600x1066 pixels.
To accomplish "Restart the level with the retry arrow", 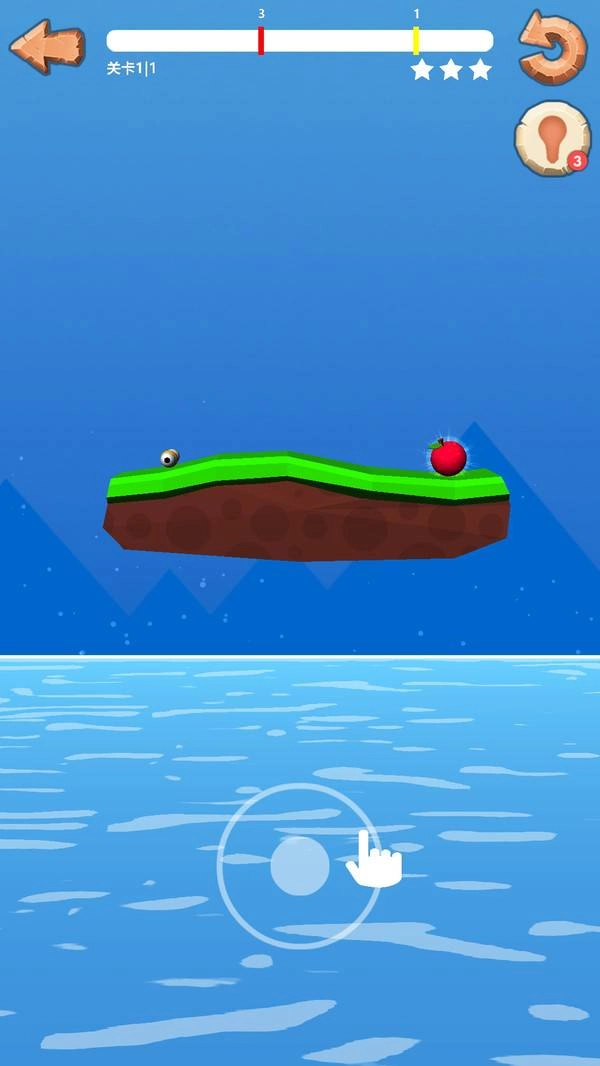I will pyautogui.click(x=552, y=46).
